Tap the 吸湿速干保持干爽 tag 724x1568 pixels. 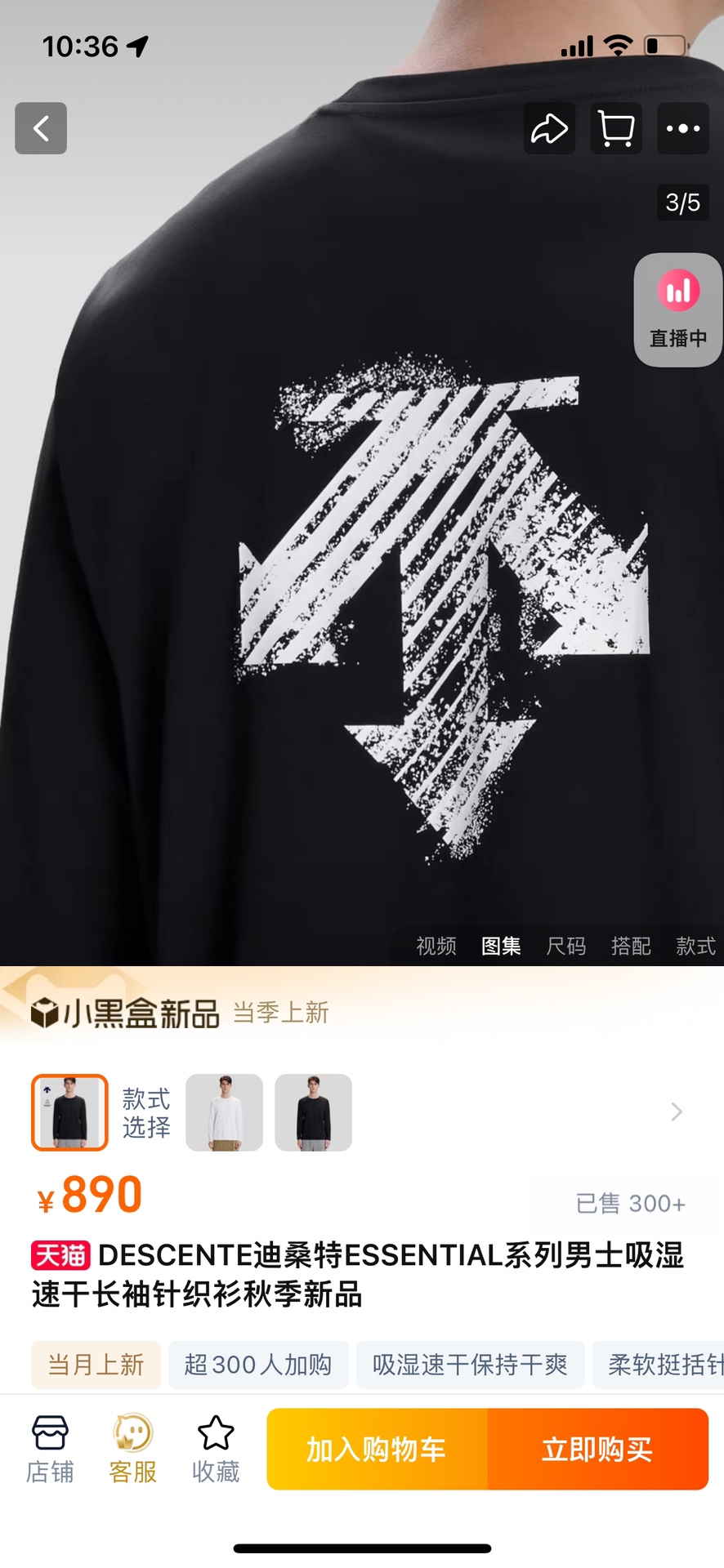tap(470, 1365)
